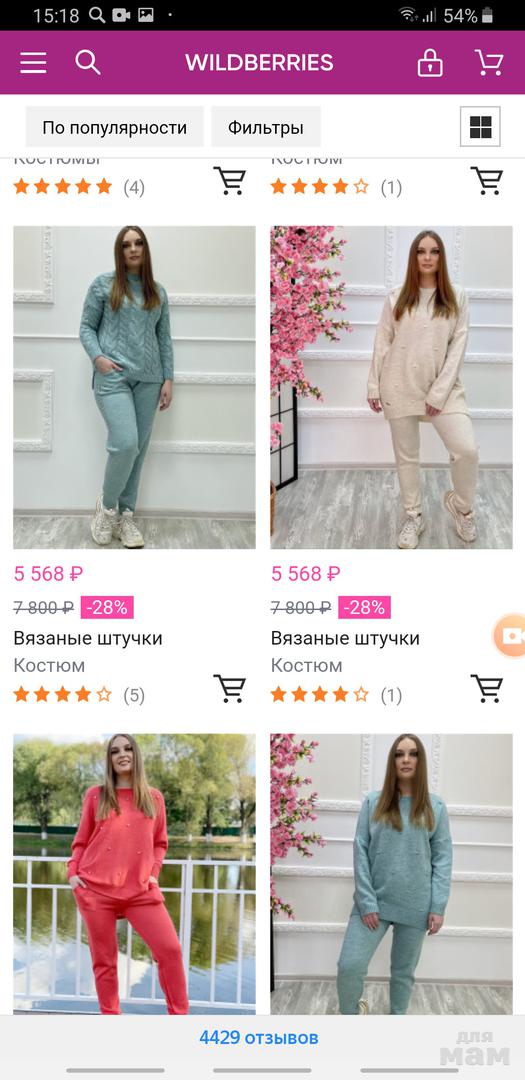The width and height of the screenshot is (525, 1080).
Task: Toggle the grid view layout icon
Action: 480,127
